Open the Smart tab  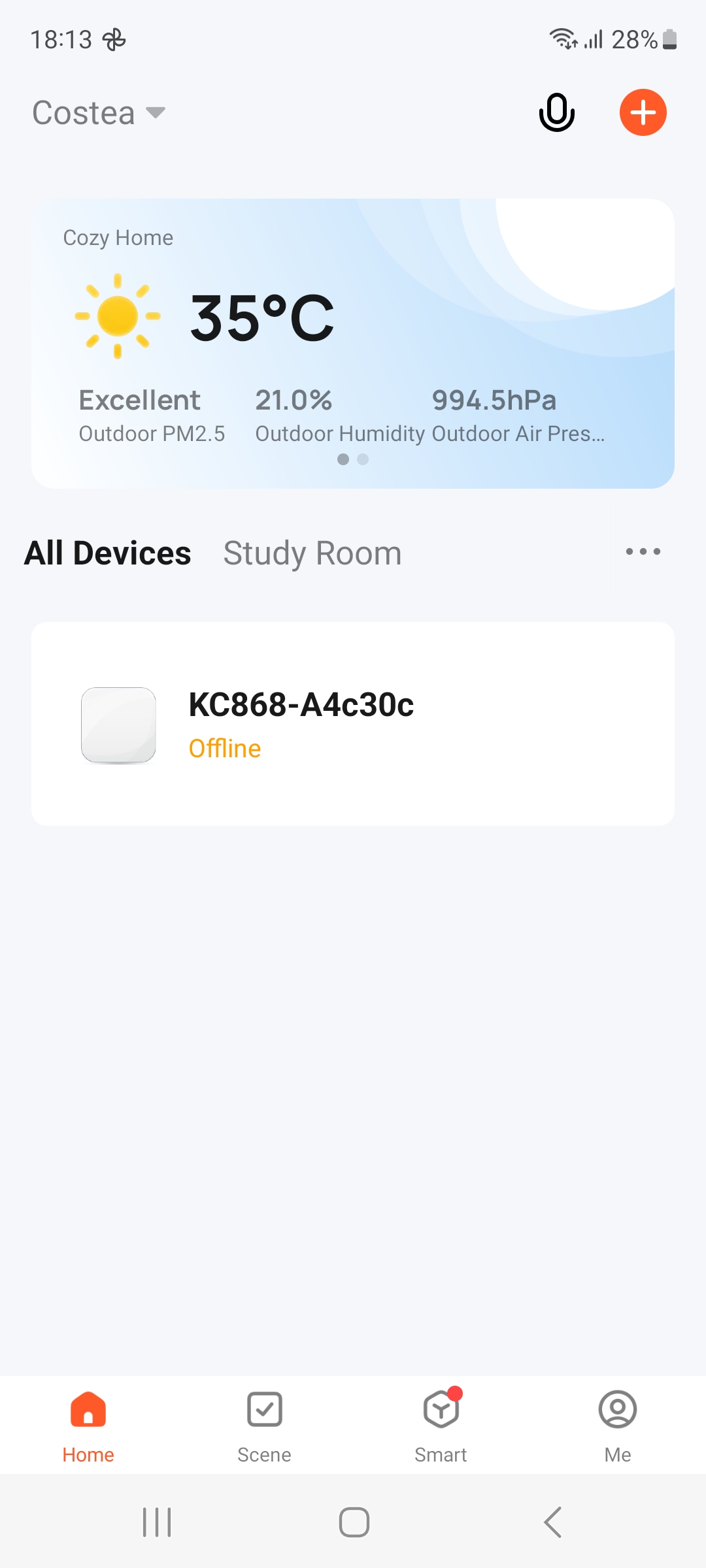pyautogui.click(x=441, y=1426)
